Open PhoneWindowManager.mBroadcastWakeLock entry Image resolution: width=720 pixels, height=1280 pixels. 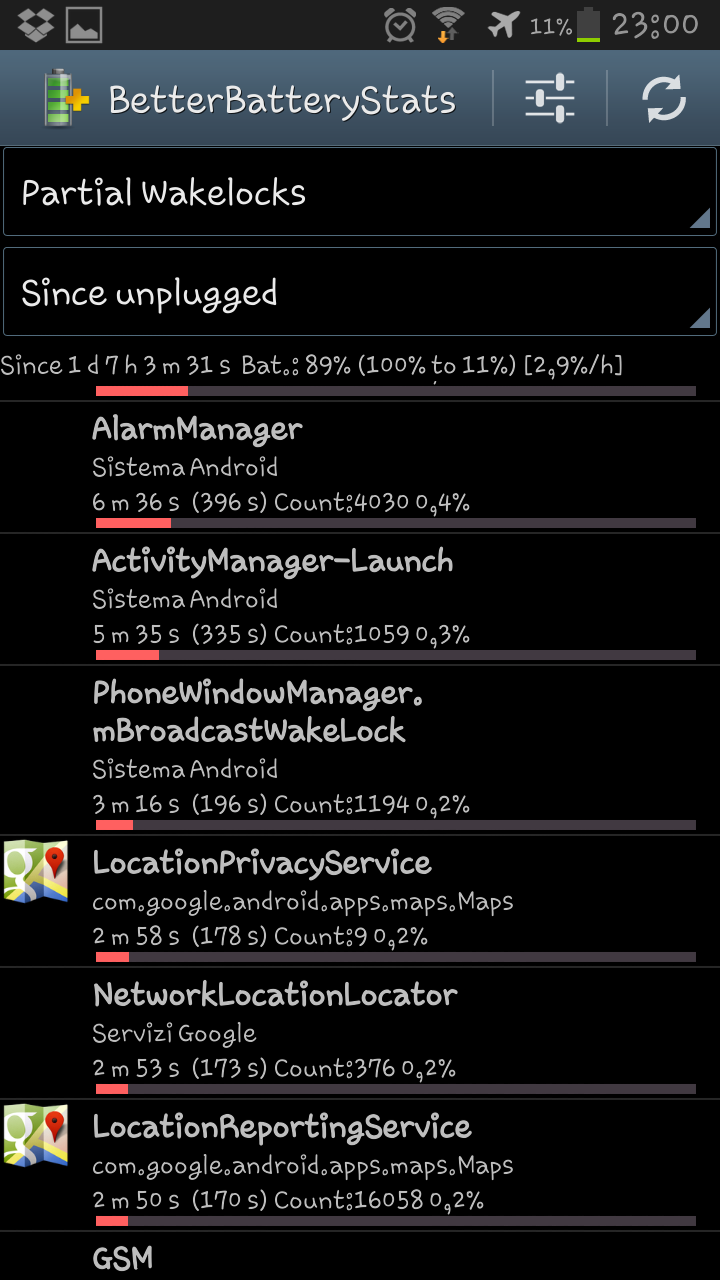point(360,750)
